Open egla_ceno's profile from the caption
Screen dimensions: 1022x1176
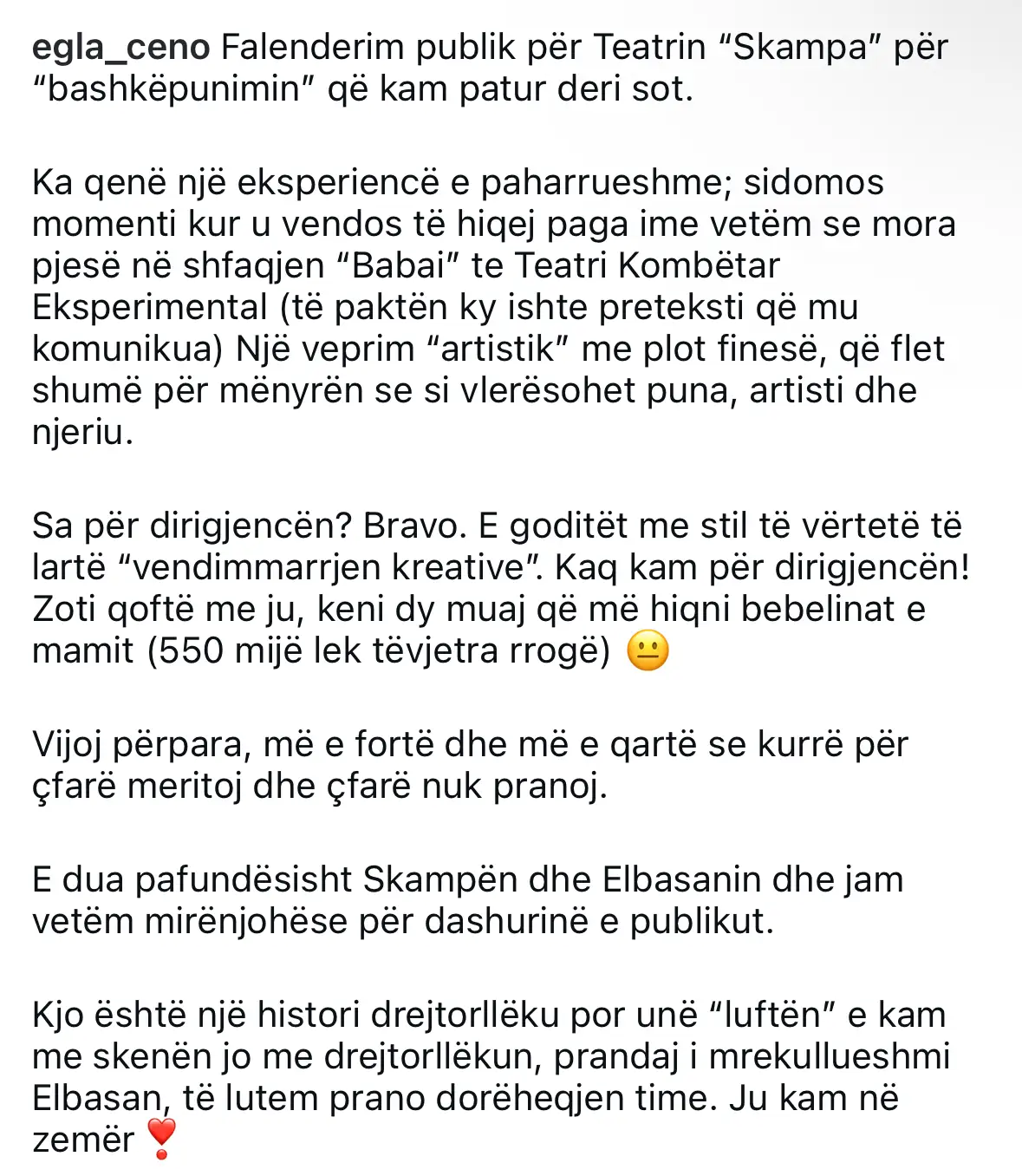pyautogui.click(x=120, y=48)
